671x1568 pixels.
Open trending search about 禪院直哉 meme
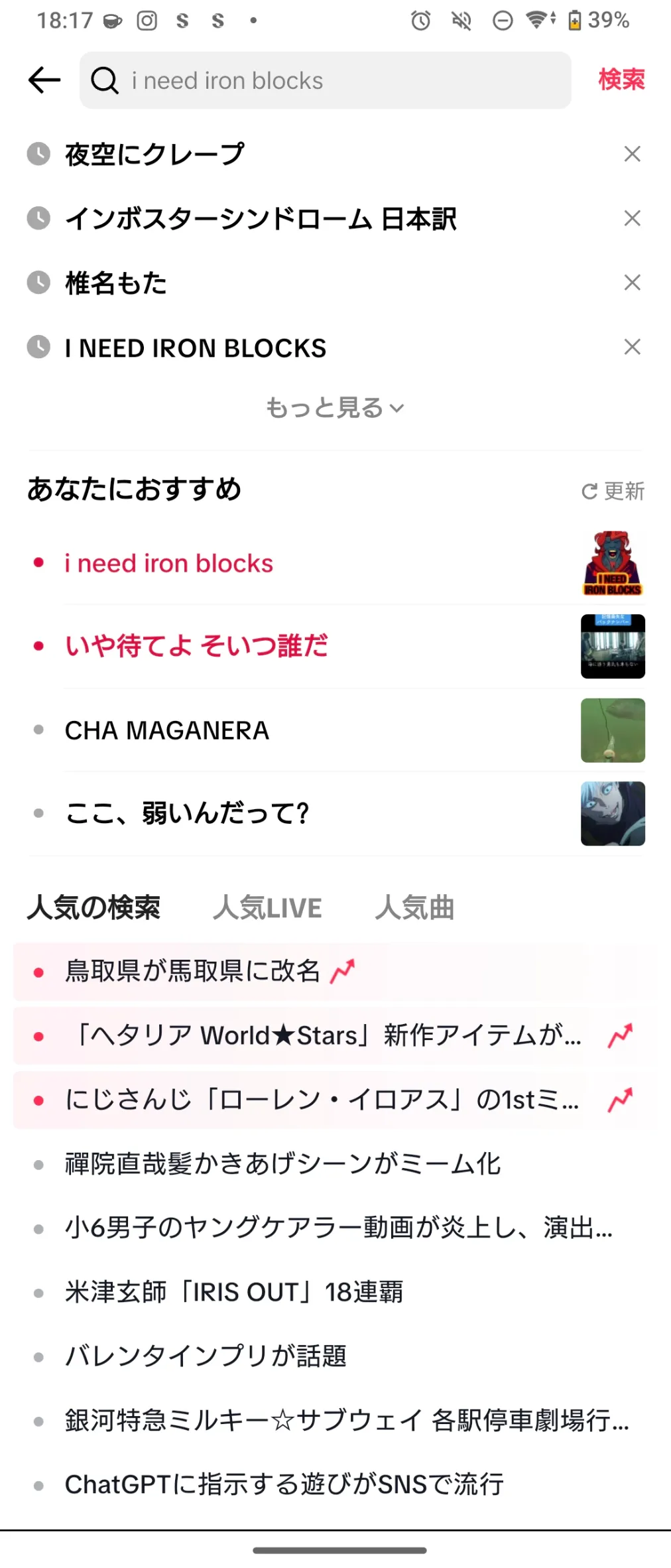(x=282, y=1164)
